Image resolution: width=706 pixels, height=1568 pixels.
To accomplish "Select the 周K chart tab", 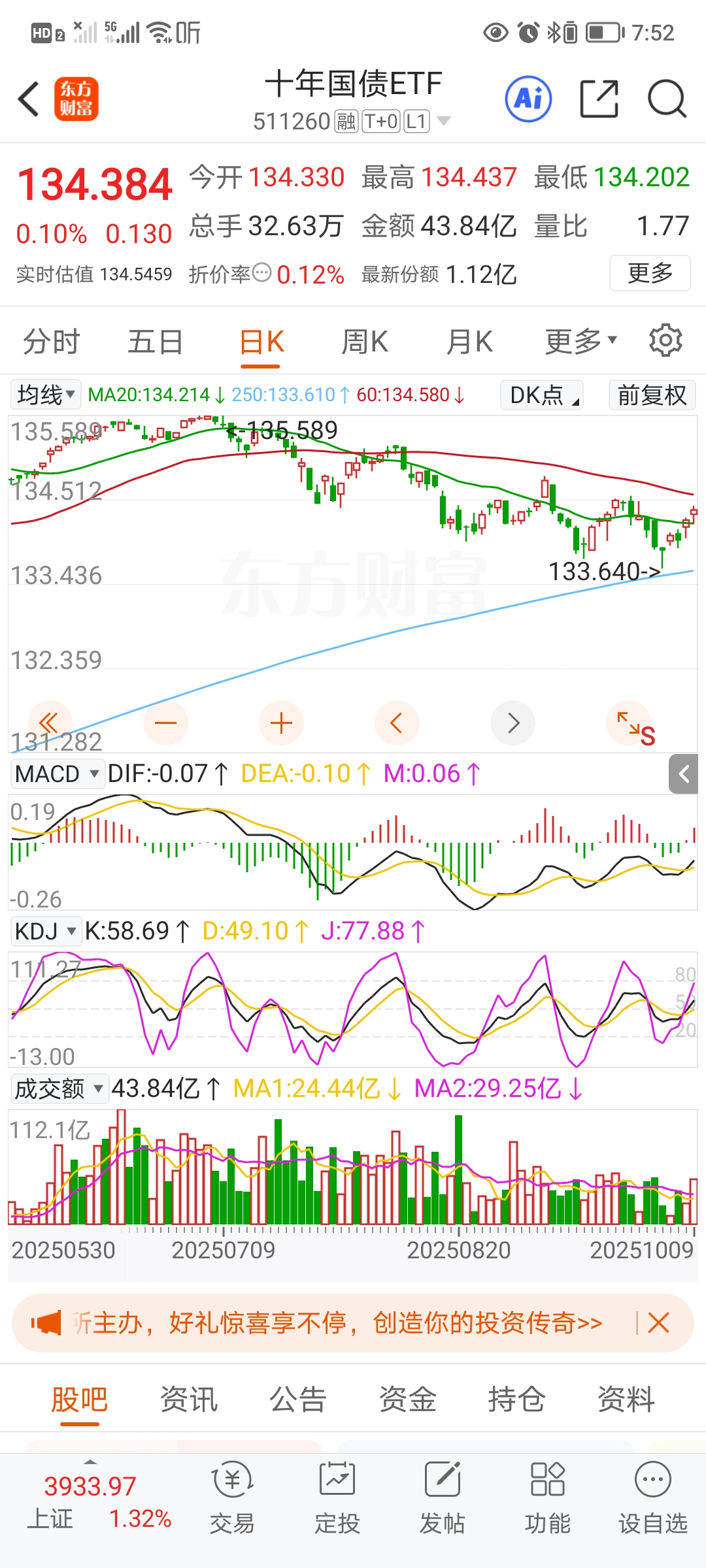I will click(x=365, y=342).
